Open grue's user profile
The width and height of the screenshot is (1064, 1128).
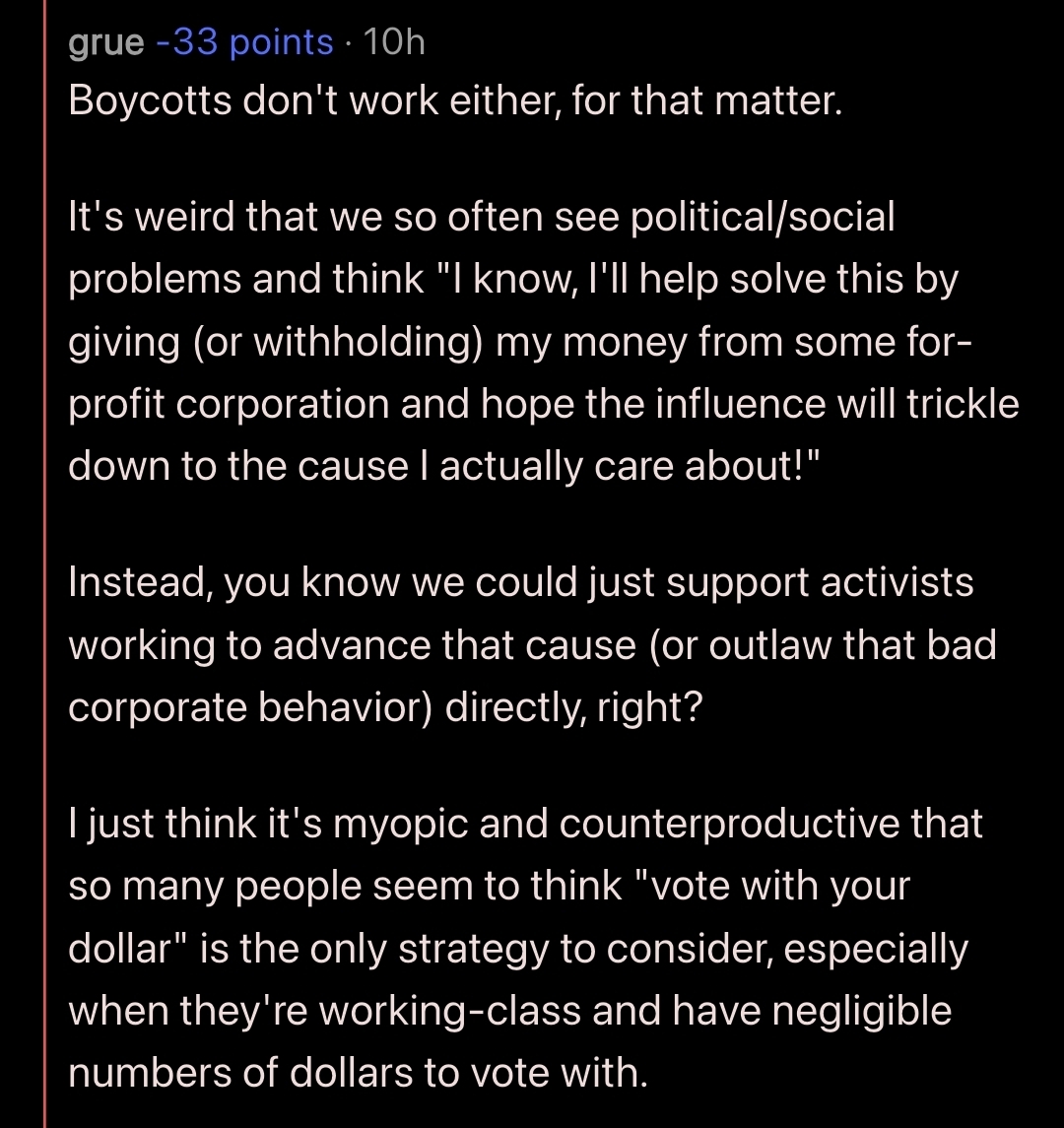point(105,44)
